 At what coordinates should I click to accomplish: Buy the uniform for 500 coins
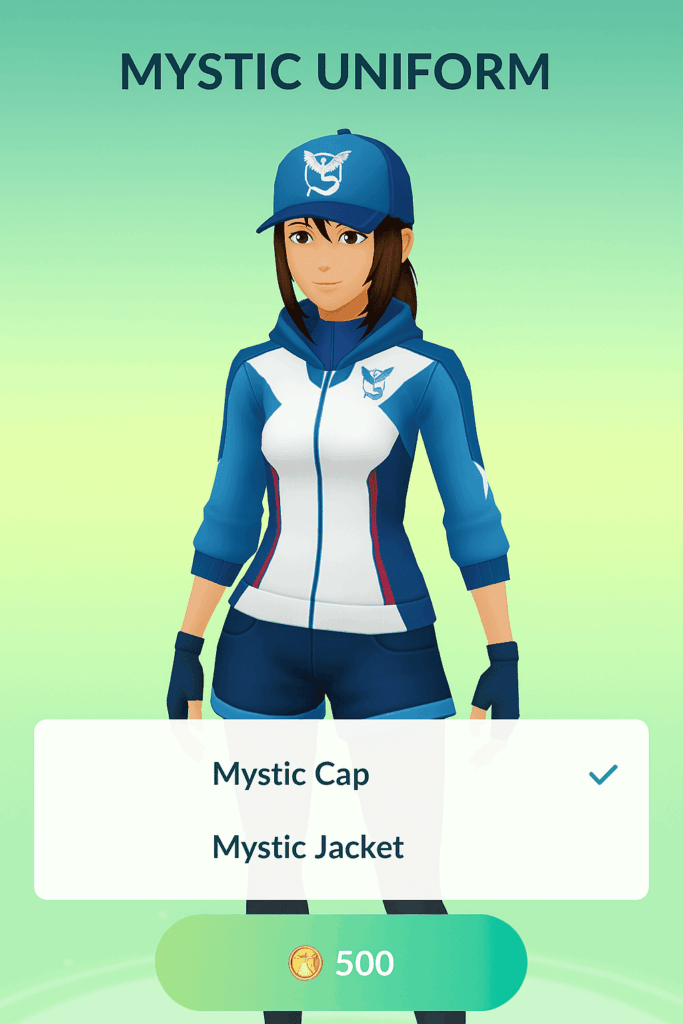(341, 963)
